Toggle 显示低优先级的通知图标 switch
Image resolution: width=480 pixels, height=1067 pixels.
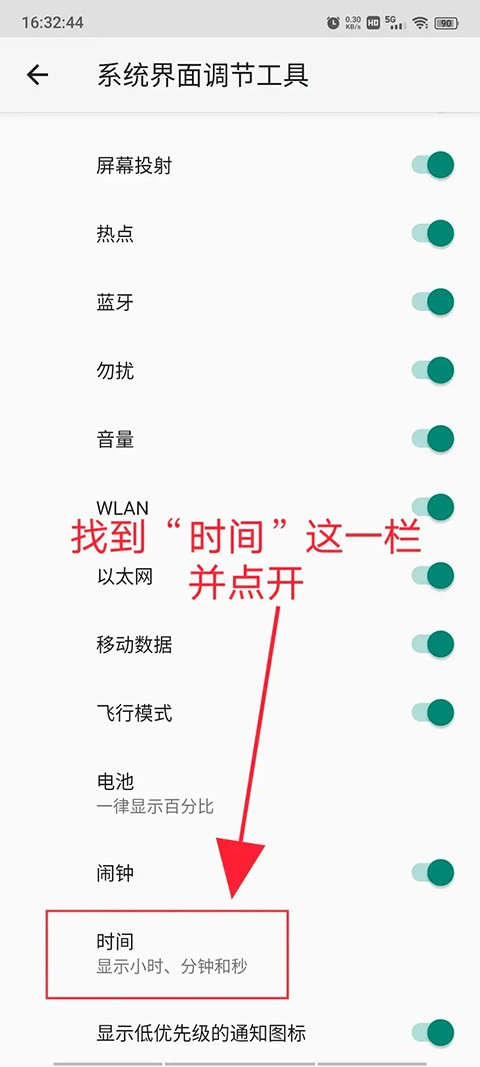(x=433, y=1033)
